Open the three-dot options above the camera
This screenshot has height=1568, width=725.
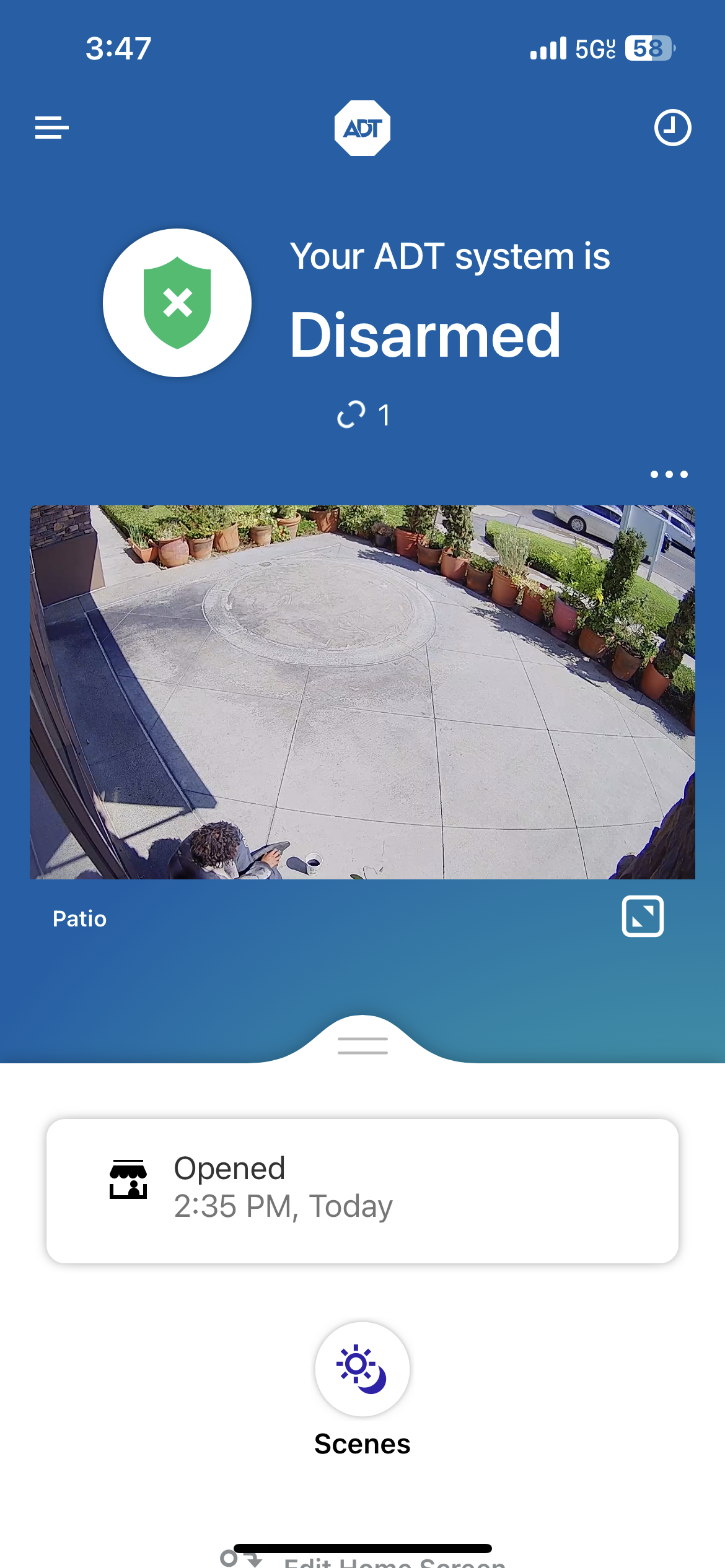[669, 474]
